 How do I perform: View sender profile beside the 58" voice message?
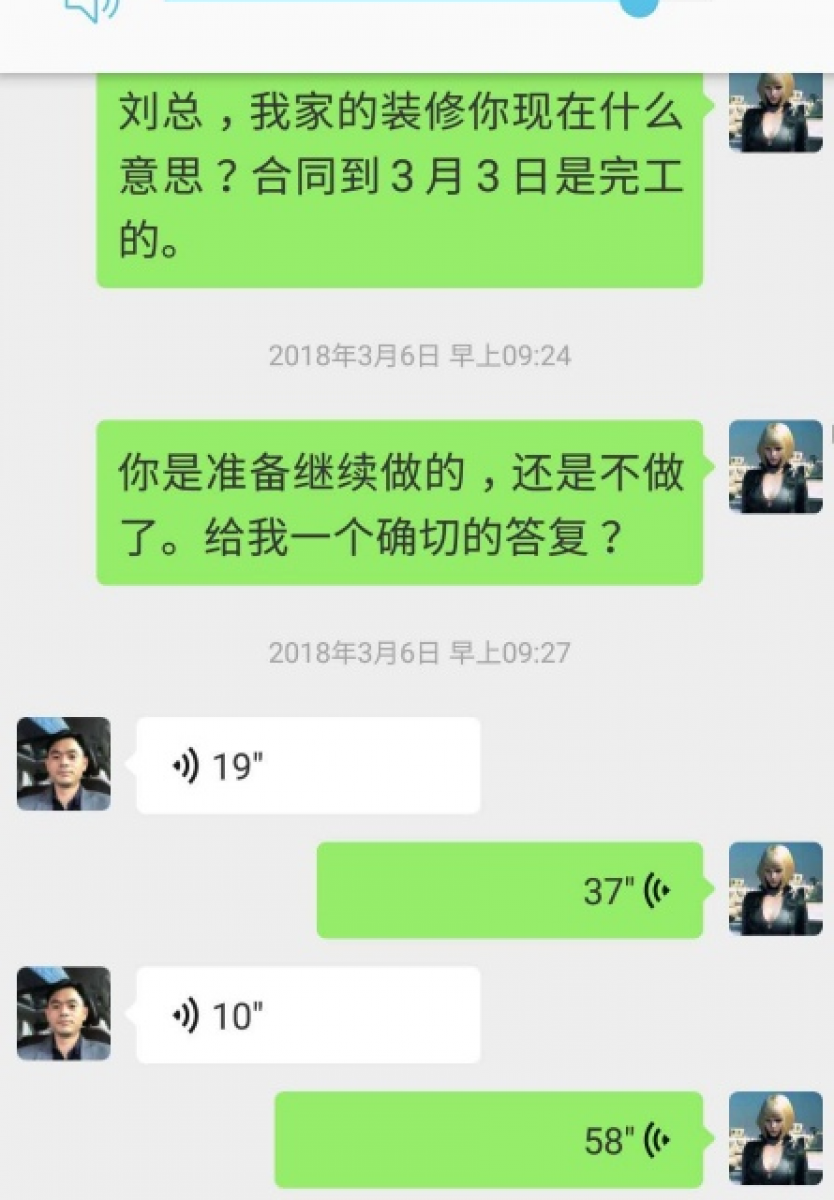[775, 1138]
